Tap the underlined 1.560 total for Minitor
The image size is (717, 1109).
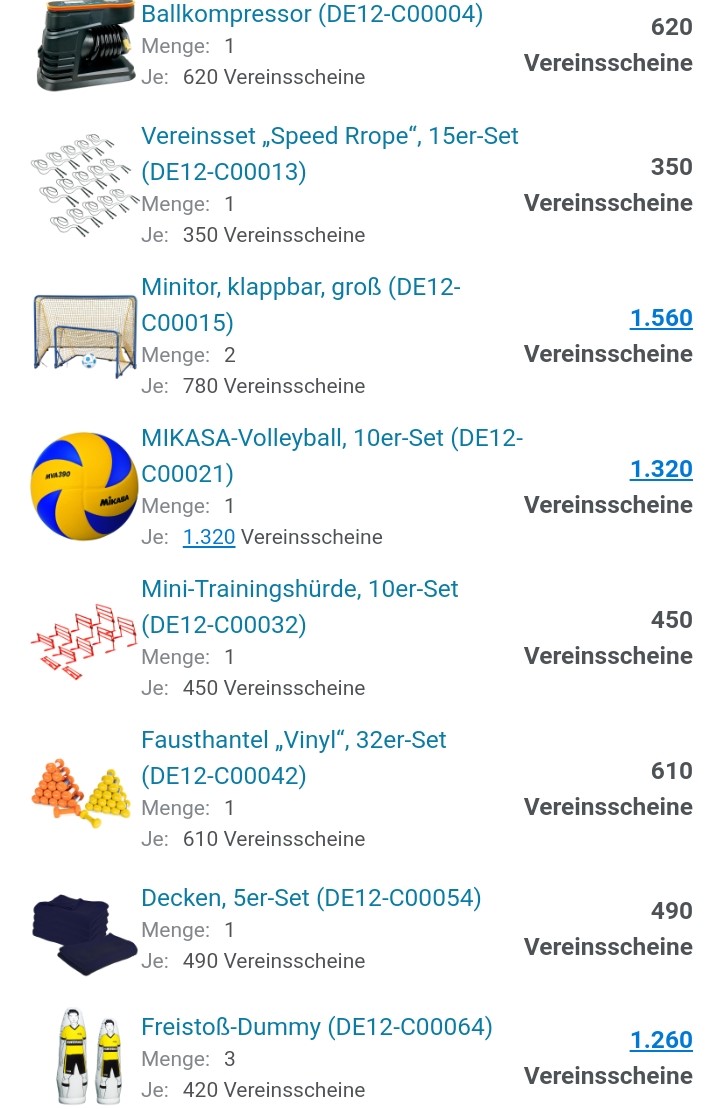pyautogui.click(x=661, y=318)
